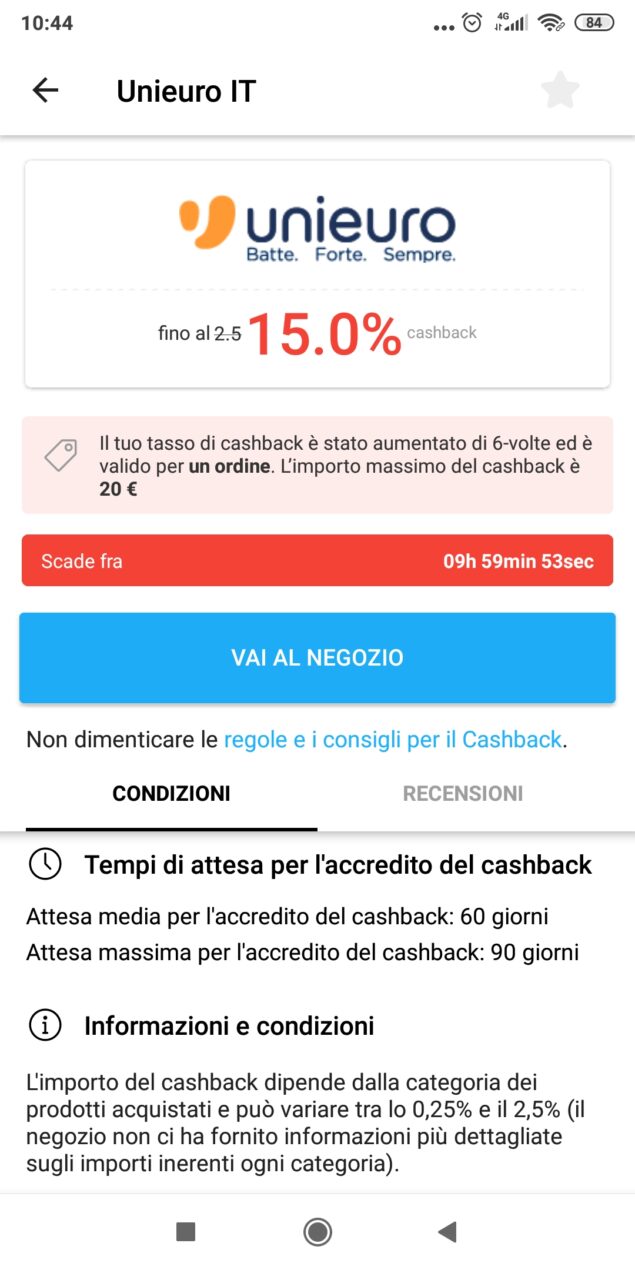Go back using the top arrow
The width and height of the screenshot is (635, 1270).
point(46,91)
